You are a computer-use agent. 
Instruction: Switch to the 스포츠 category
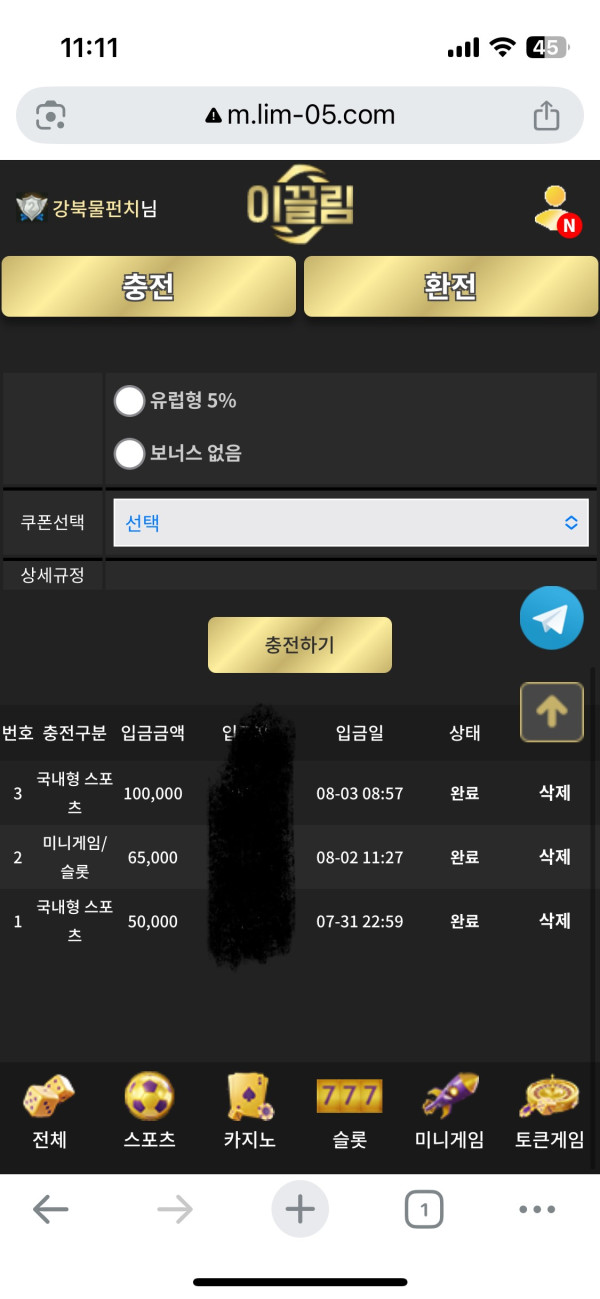pos(149,1112)
